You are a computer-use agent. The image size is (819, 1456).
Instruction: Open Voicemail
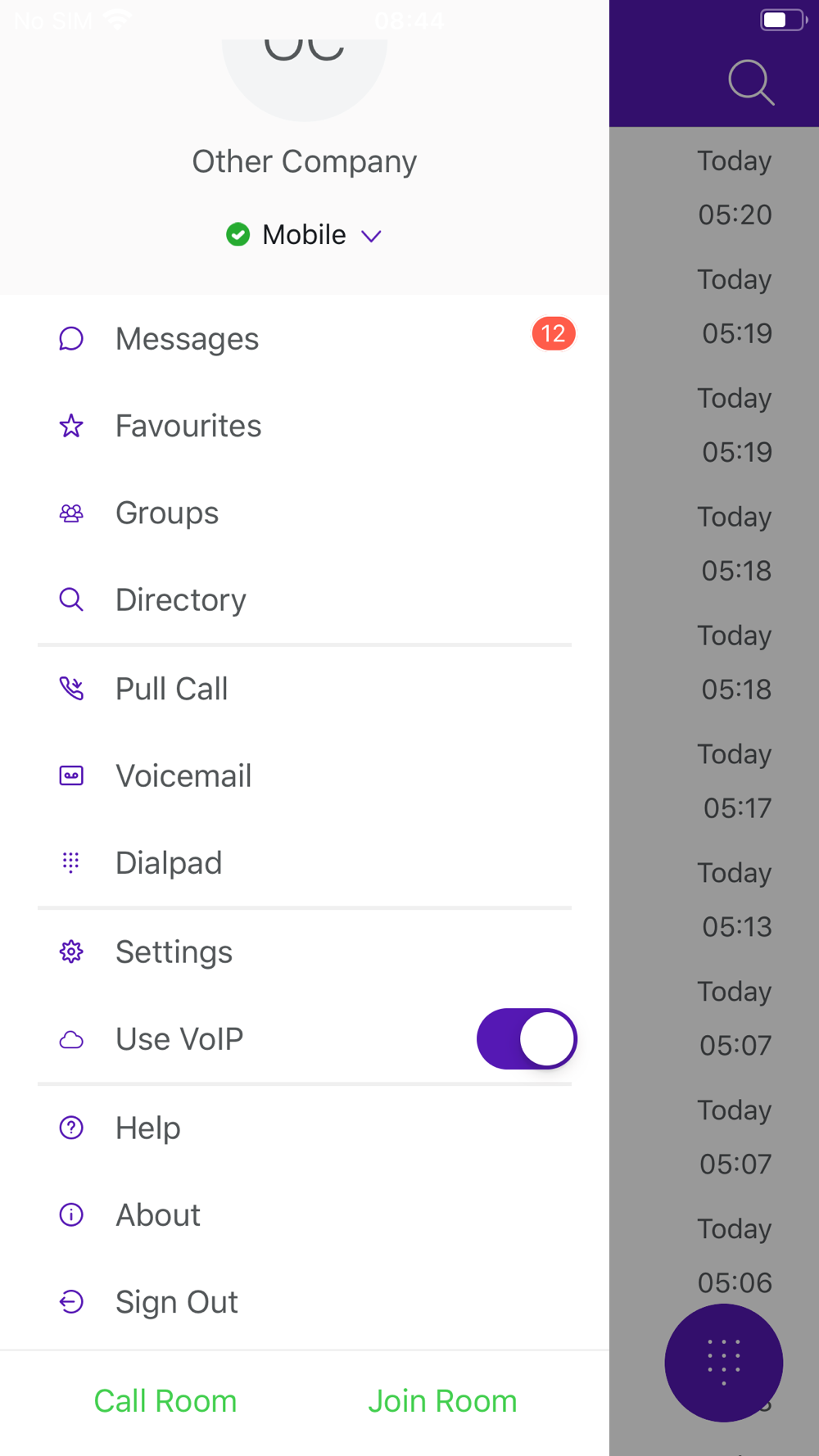coord(305,775)
